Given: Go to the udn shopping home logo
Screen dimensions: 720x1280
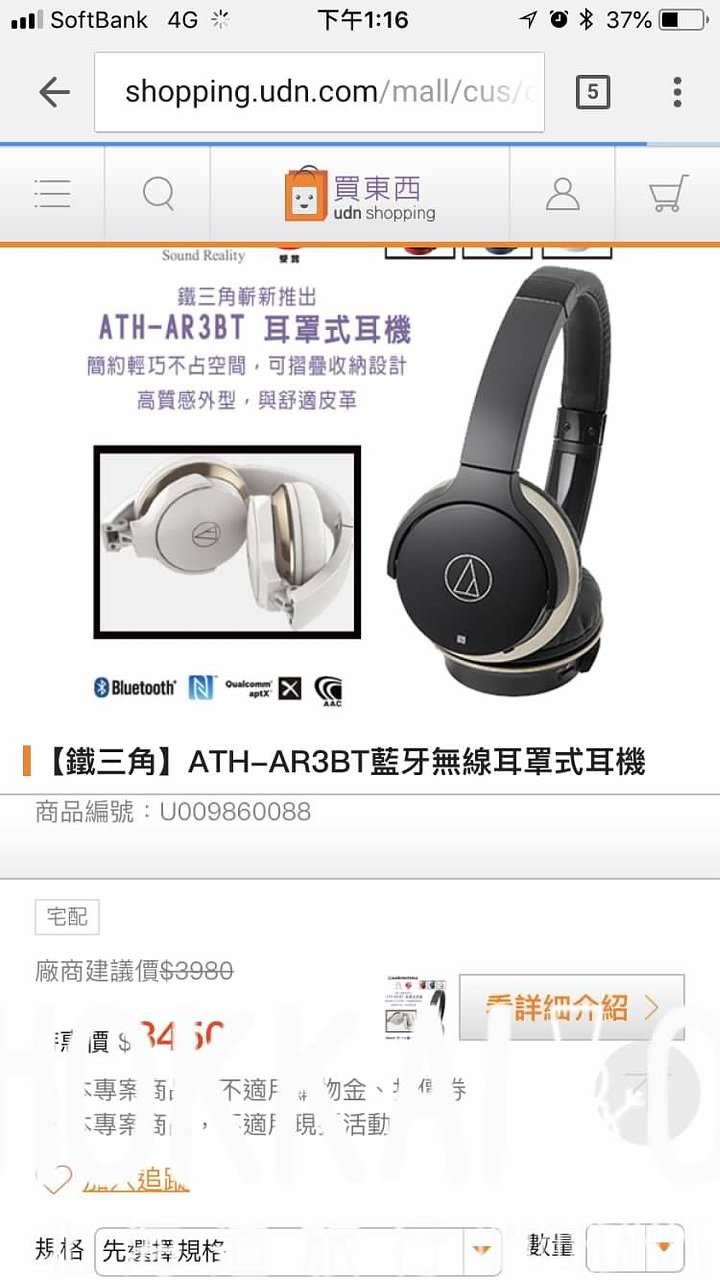Looking at the screenshot, I should pos(360,194).
